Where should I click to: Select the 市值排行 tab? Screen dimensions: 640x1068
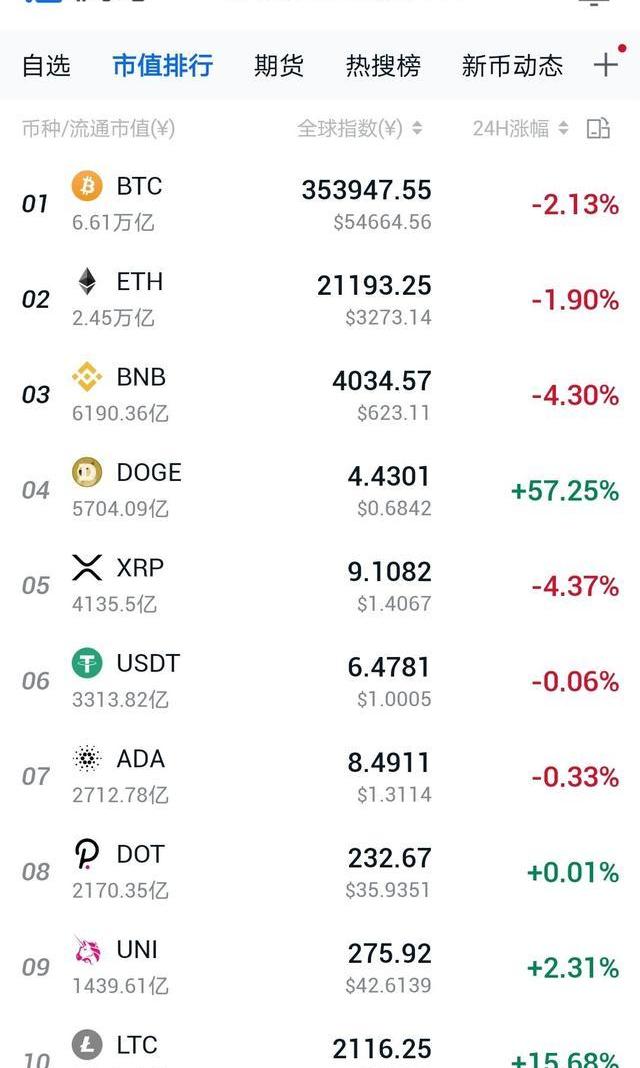[x=162, y=66]
